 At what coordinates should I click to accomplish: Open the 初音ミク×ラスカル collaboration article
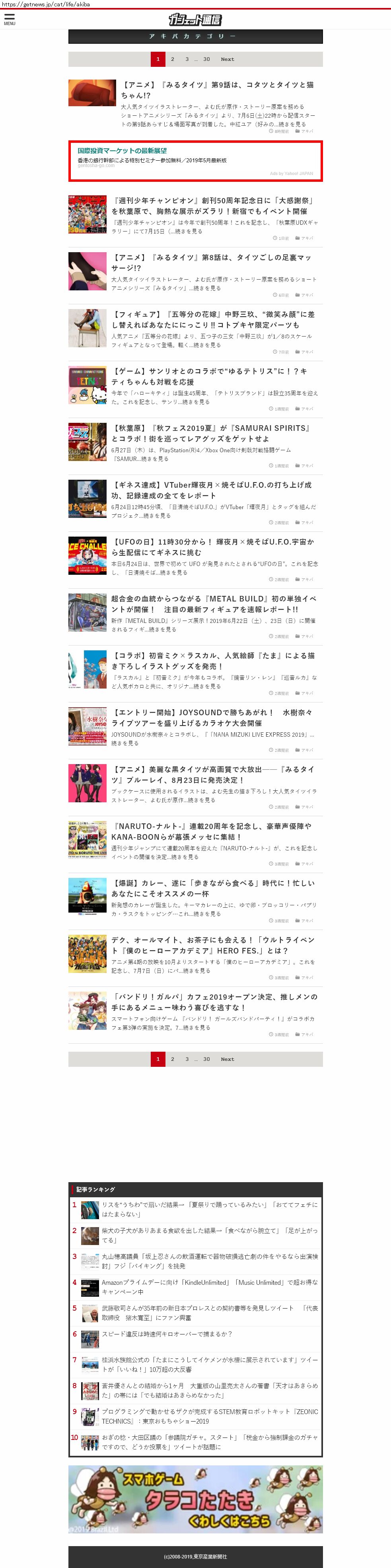212,661
